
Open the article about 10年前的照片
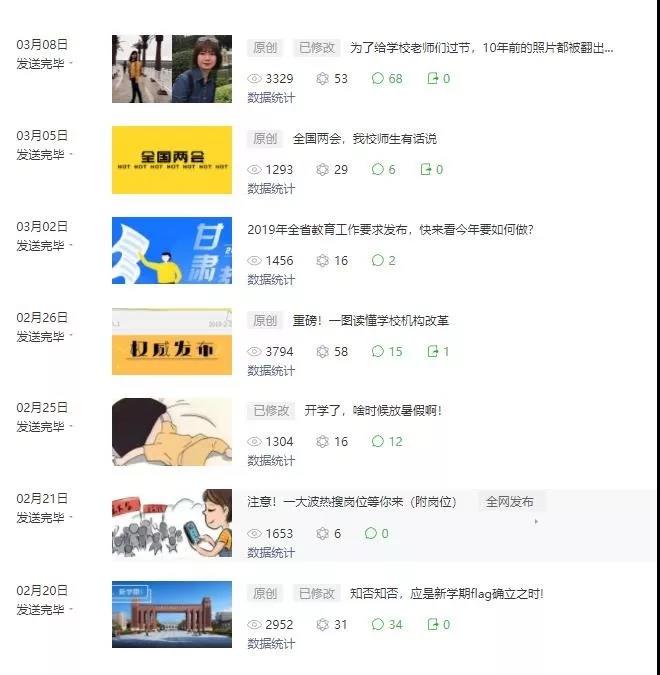480,48
